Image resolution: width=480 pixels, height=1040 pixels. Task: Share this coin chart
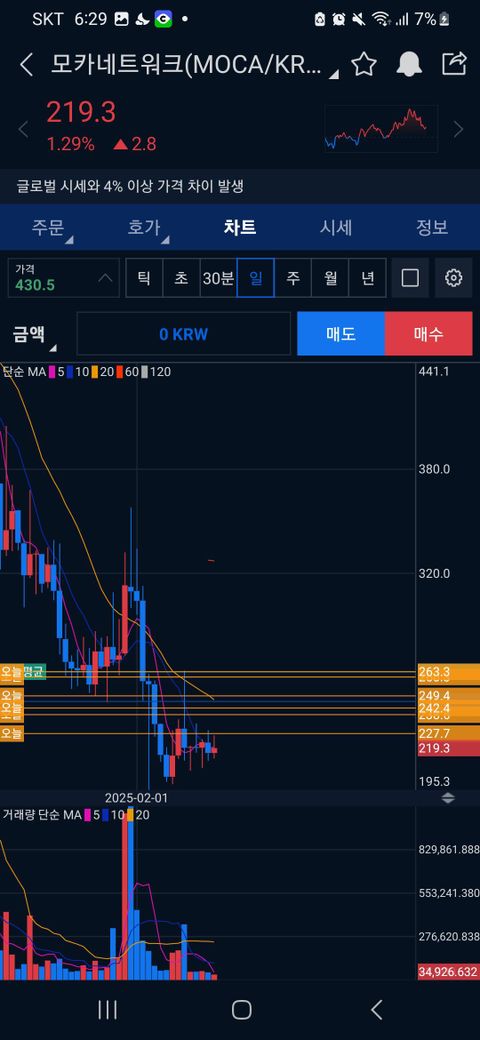(x=454, y=64)
